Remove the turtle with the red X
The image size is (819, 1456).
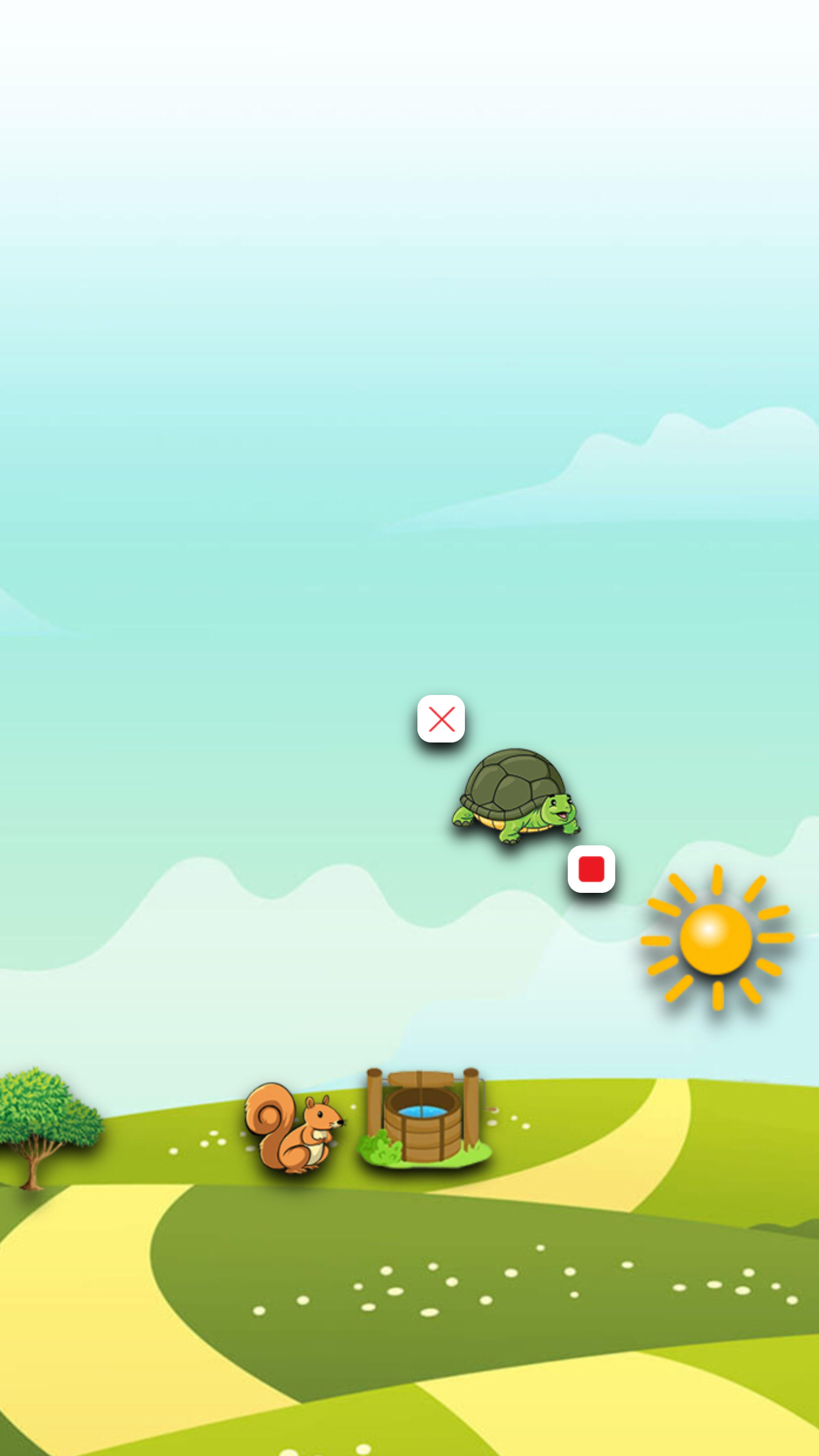[x=441, y=719]
